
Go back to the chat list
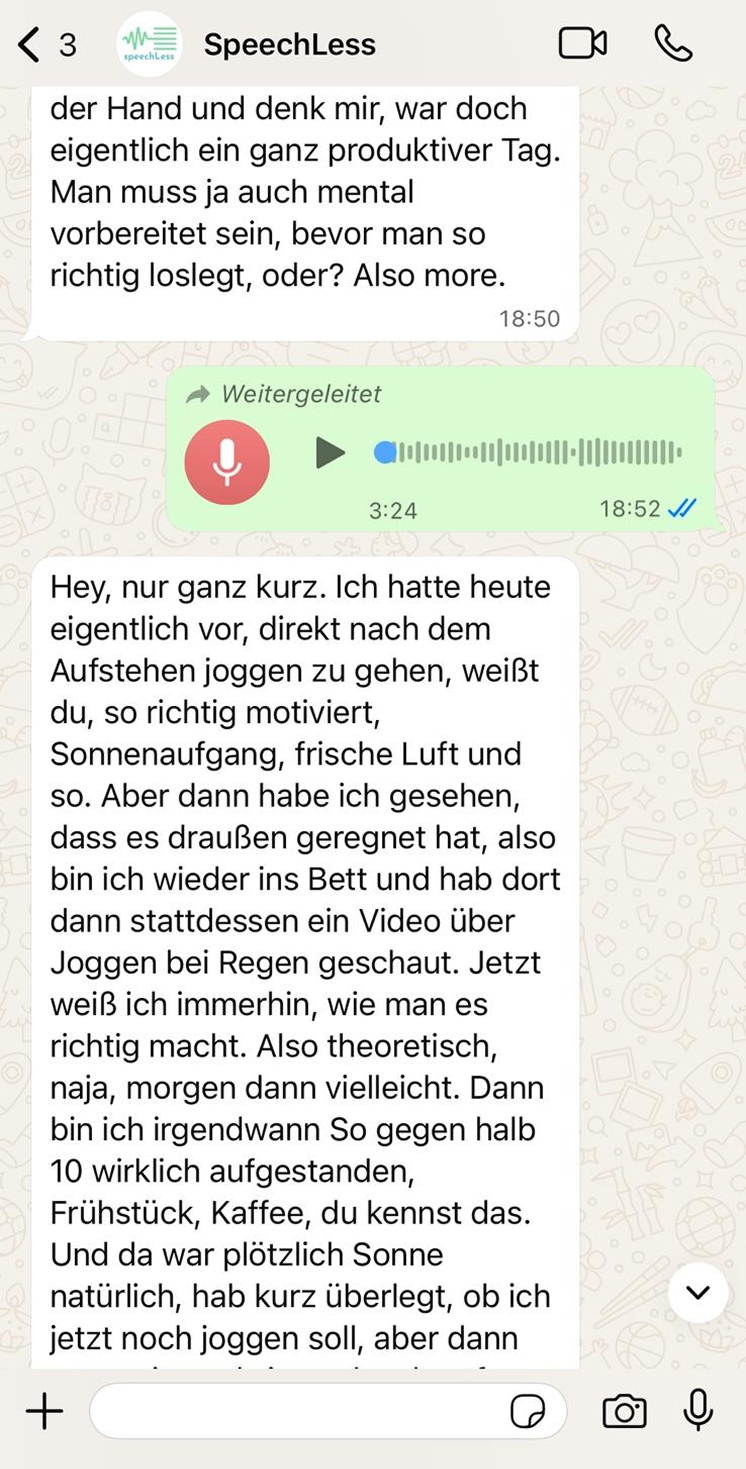pos(30,45)
